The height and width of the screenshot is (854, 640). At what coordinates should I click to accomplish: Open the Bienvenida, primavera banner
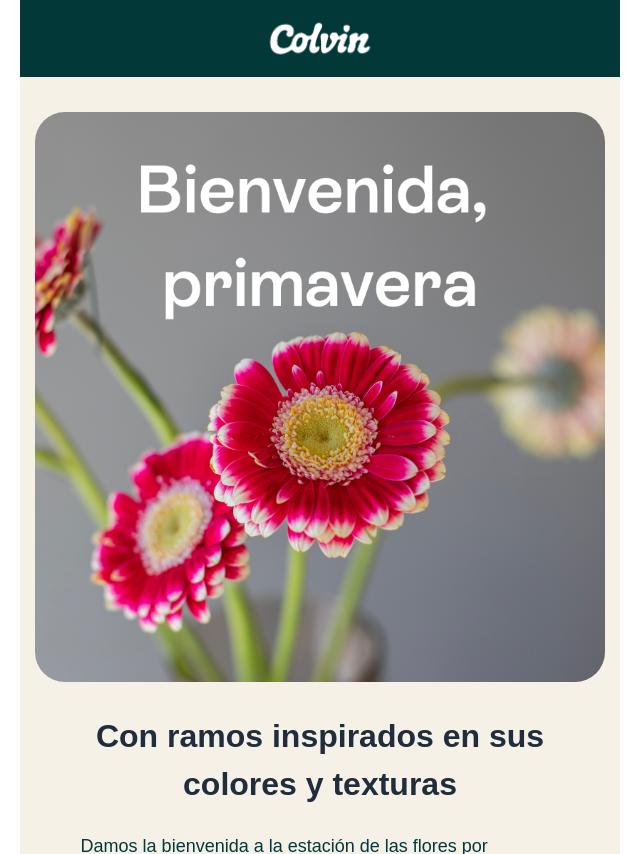[x=320, y=397]
